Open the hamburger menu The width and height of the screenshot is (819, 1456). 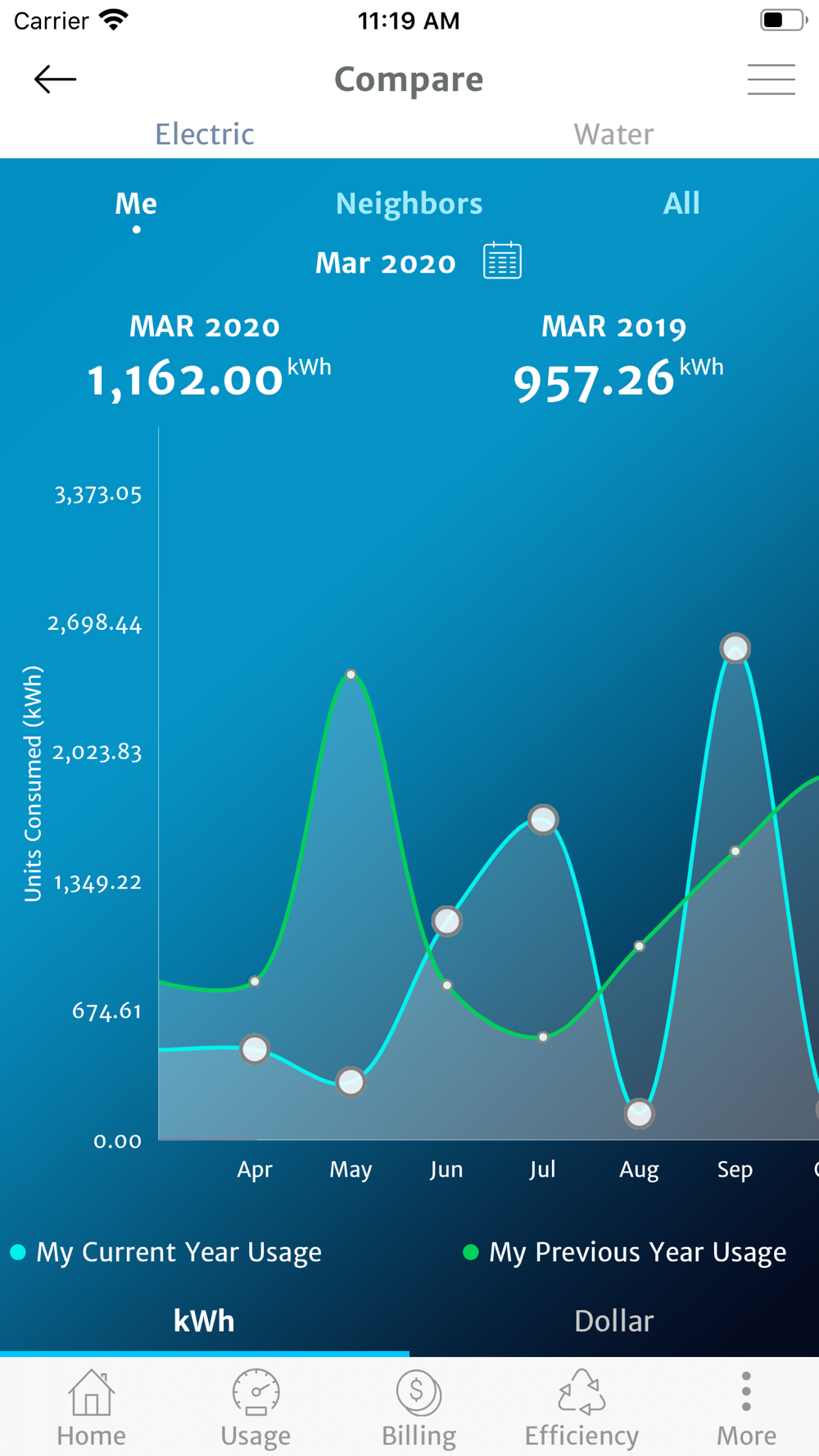(x=771, y=79)
